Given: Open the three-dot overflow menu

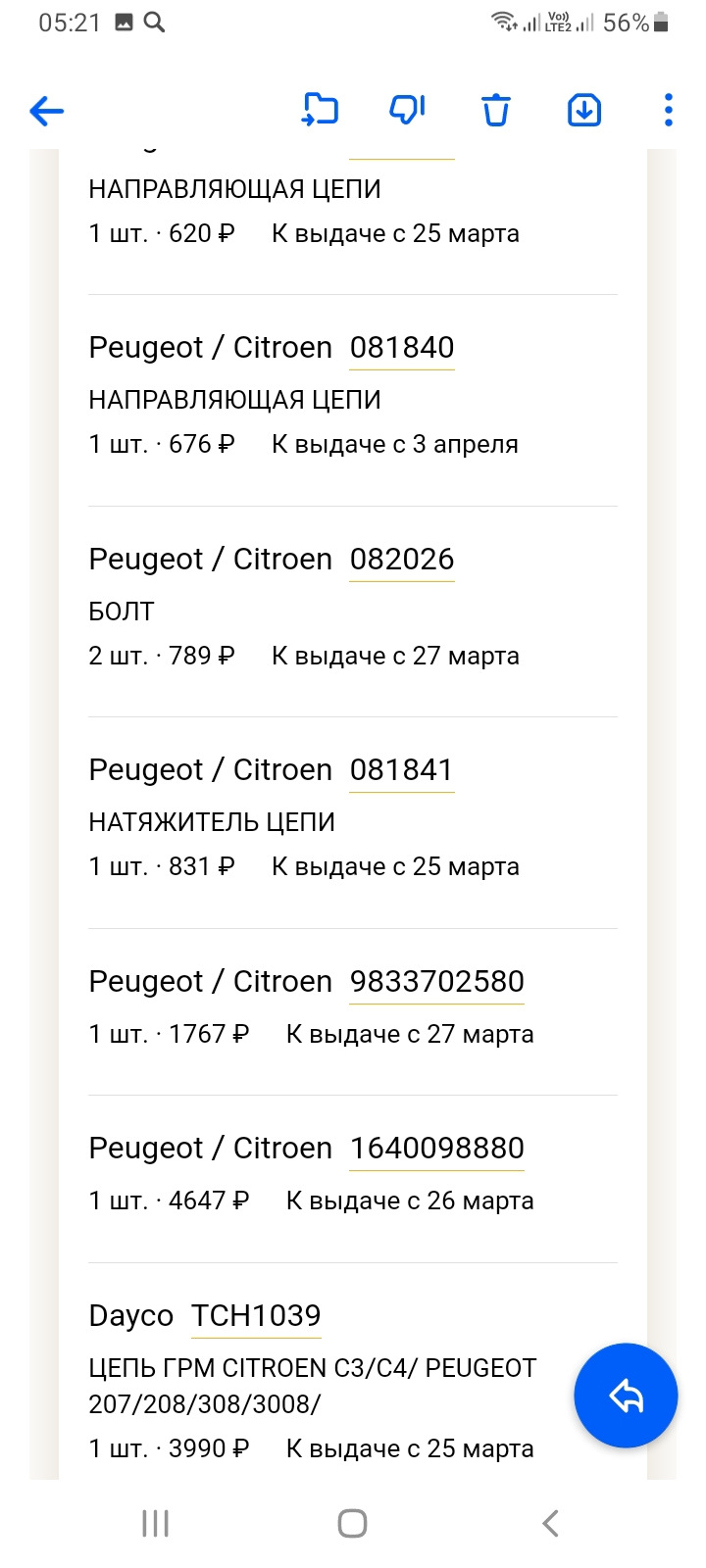Looking at the screenshot, I should 667,110.
